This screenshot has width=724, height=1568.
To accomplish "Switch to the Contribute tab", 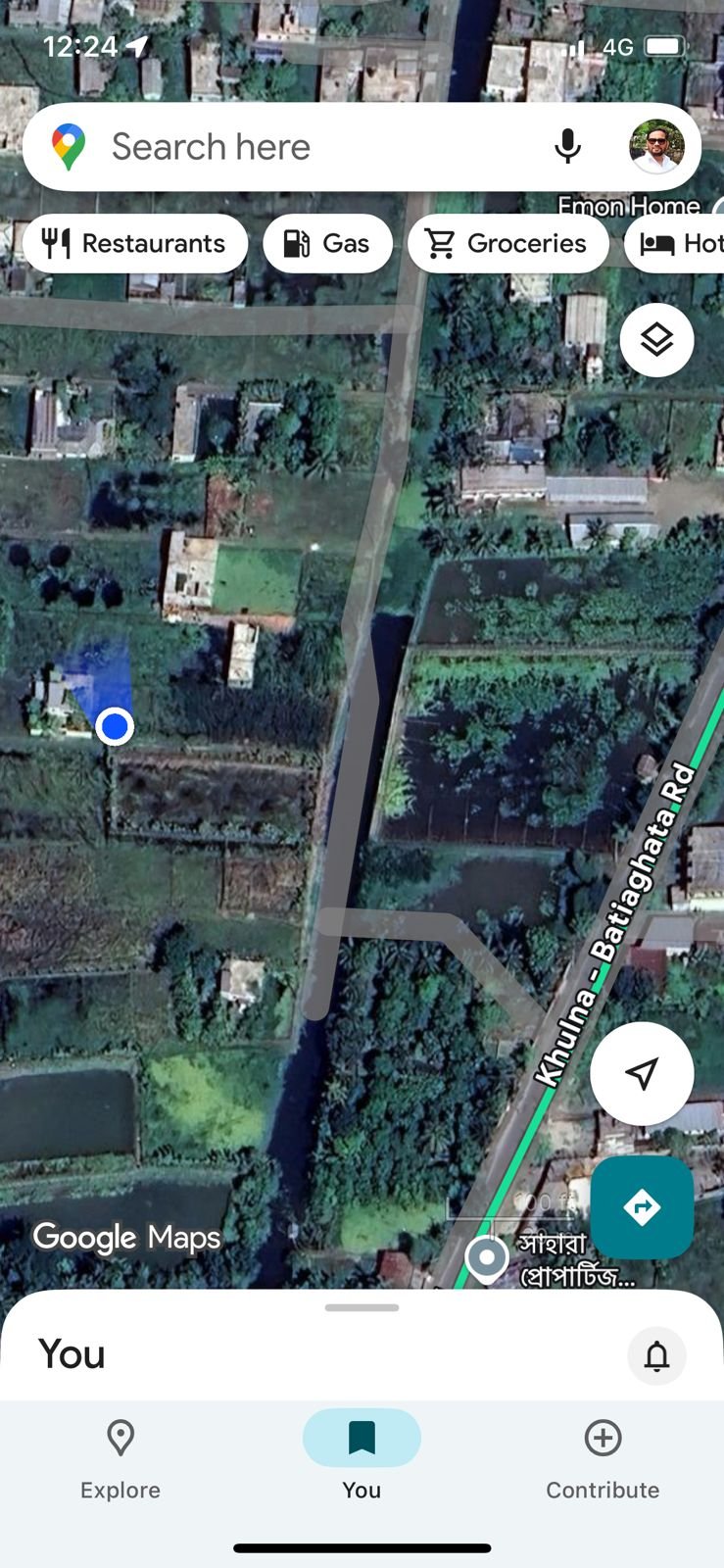I will click(603, 1460).
